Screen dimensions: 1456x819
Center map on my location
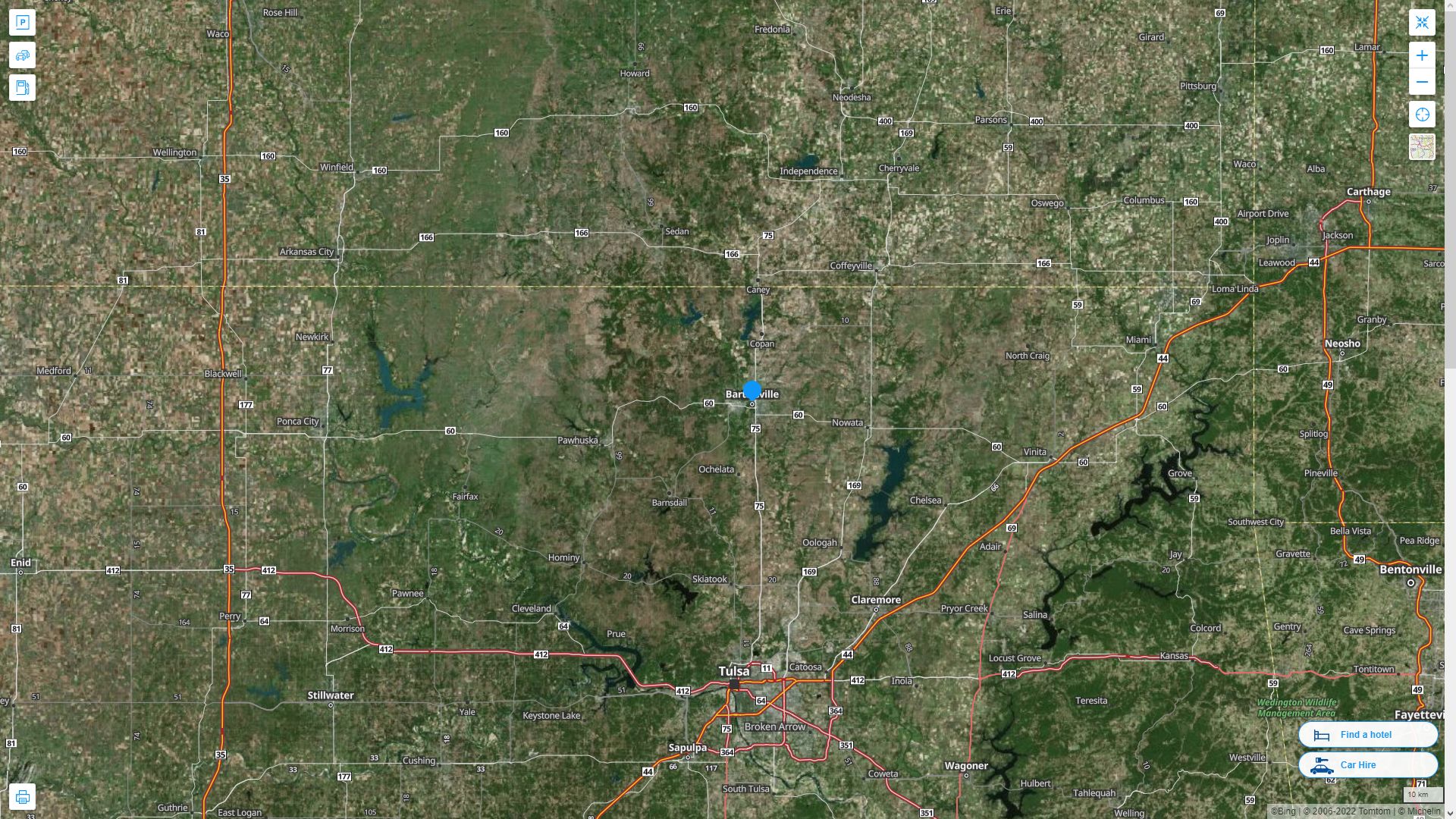pos(1422,115)
